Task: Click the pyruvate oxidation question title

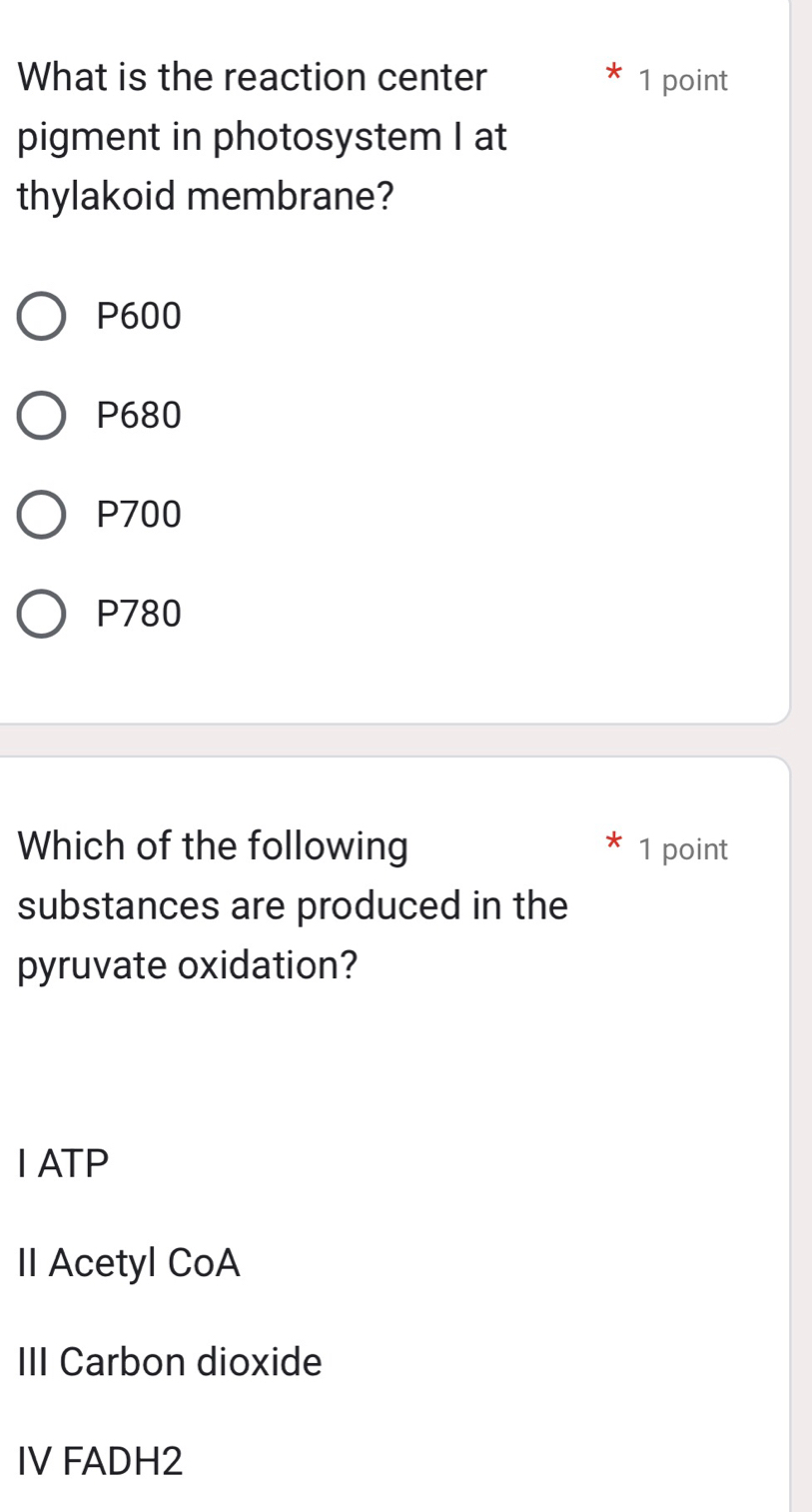Action: (290, 904)
